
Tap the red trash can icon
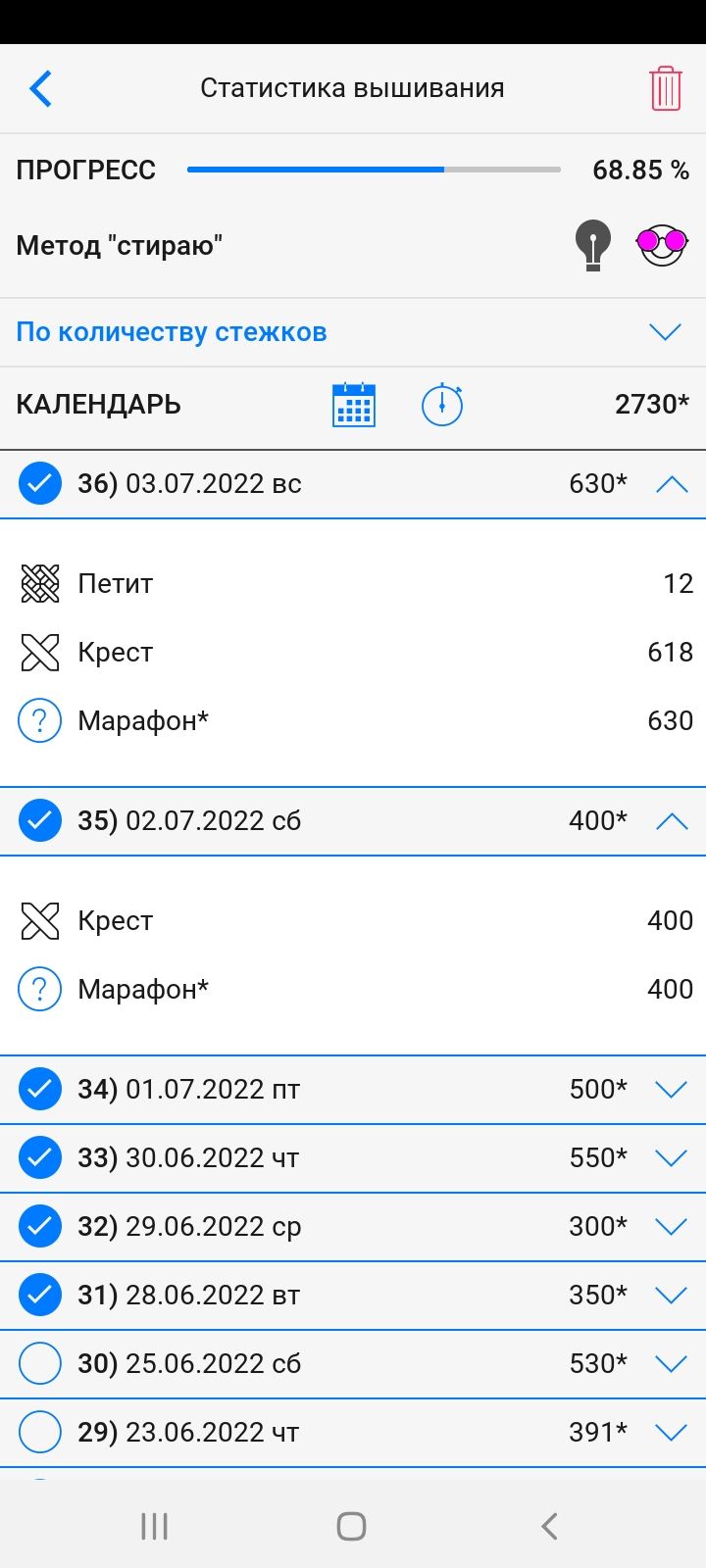666,88
